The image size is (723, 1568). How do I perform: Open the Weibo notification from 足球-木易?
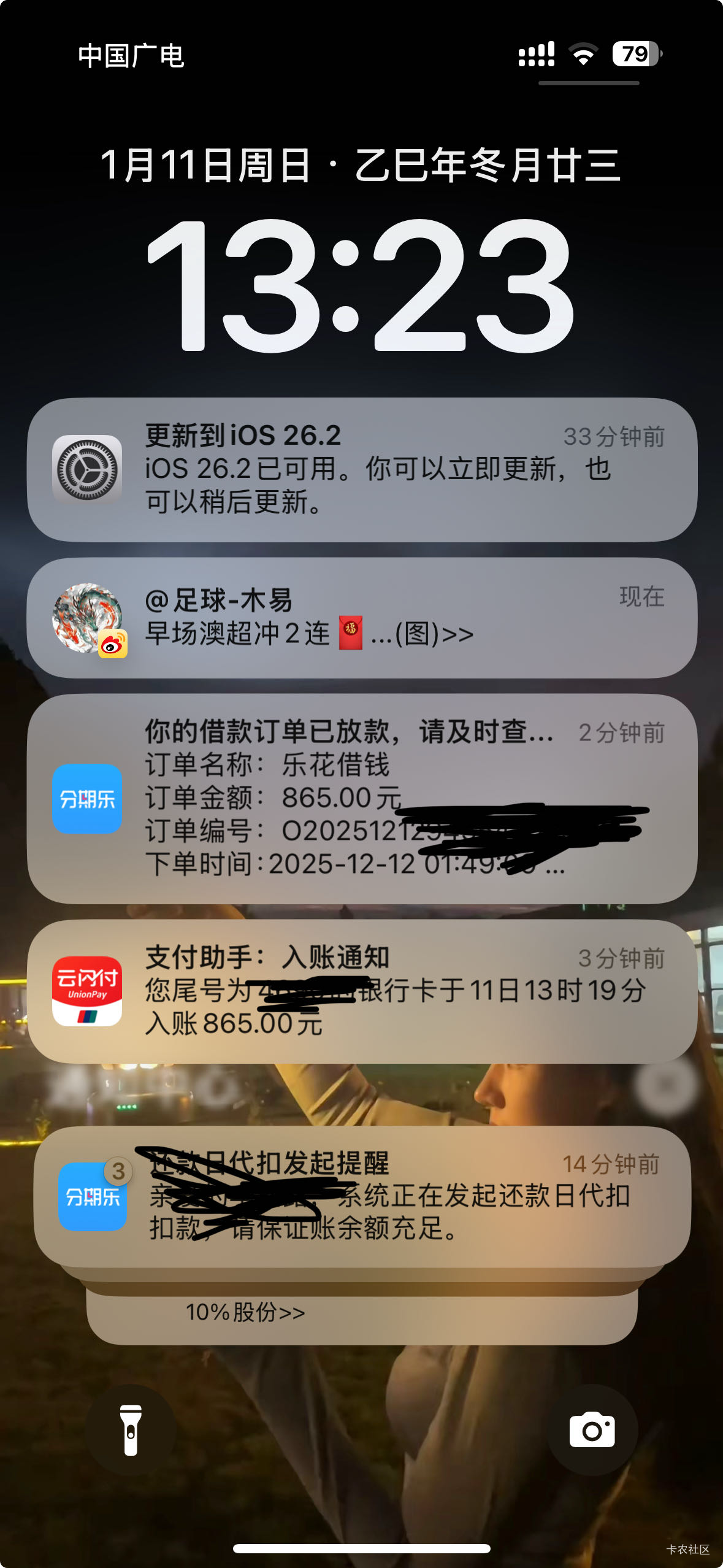(x=362, y=618)
